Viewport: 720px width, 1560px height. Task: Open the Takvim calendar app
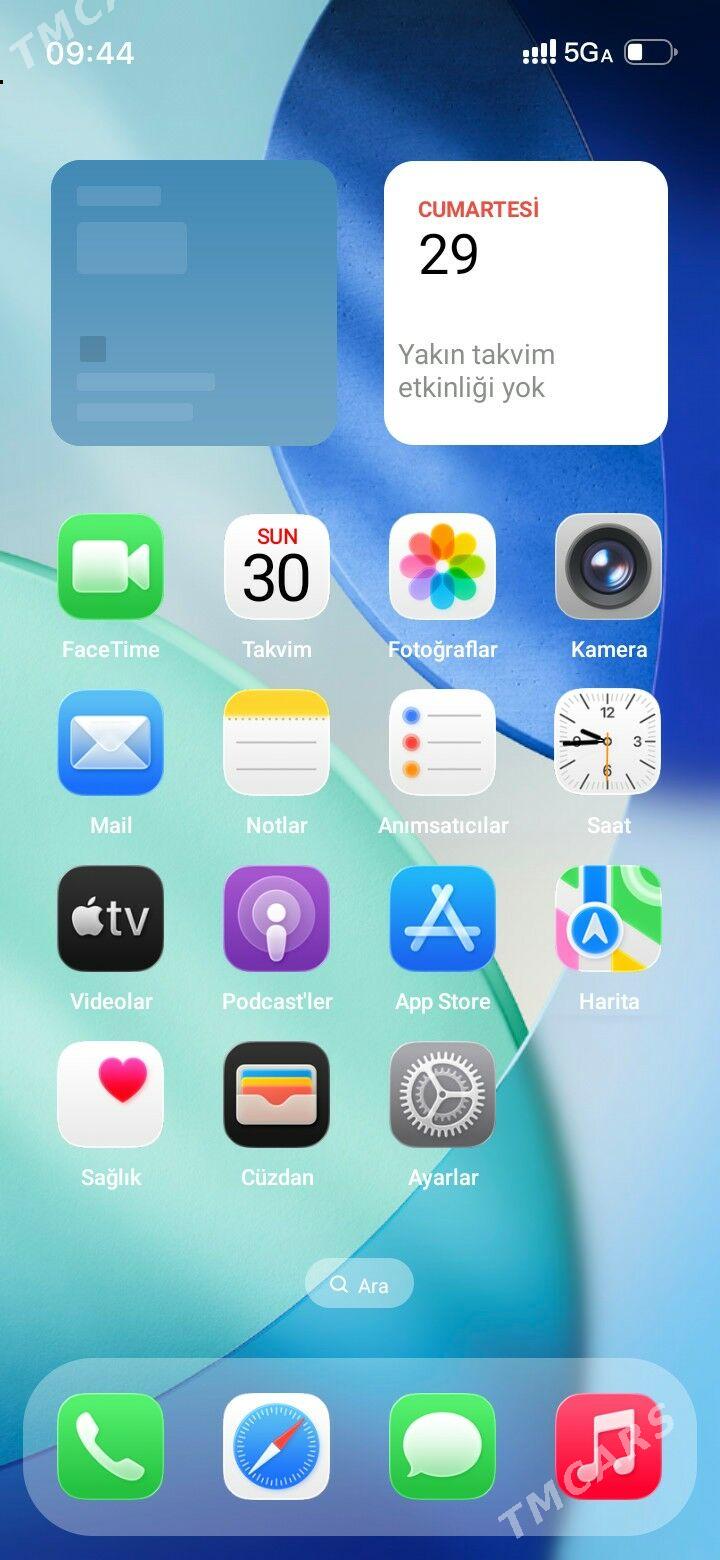pyautogui.click(x=277, y=567)
